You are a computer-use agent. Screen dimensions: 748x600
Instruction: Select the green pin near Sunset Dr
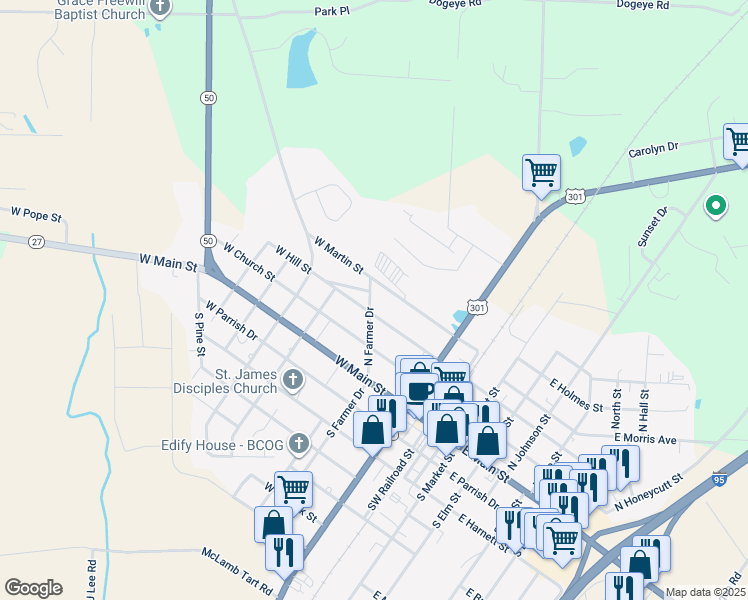click(715, 207)
